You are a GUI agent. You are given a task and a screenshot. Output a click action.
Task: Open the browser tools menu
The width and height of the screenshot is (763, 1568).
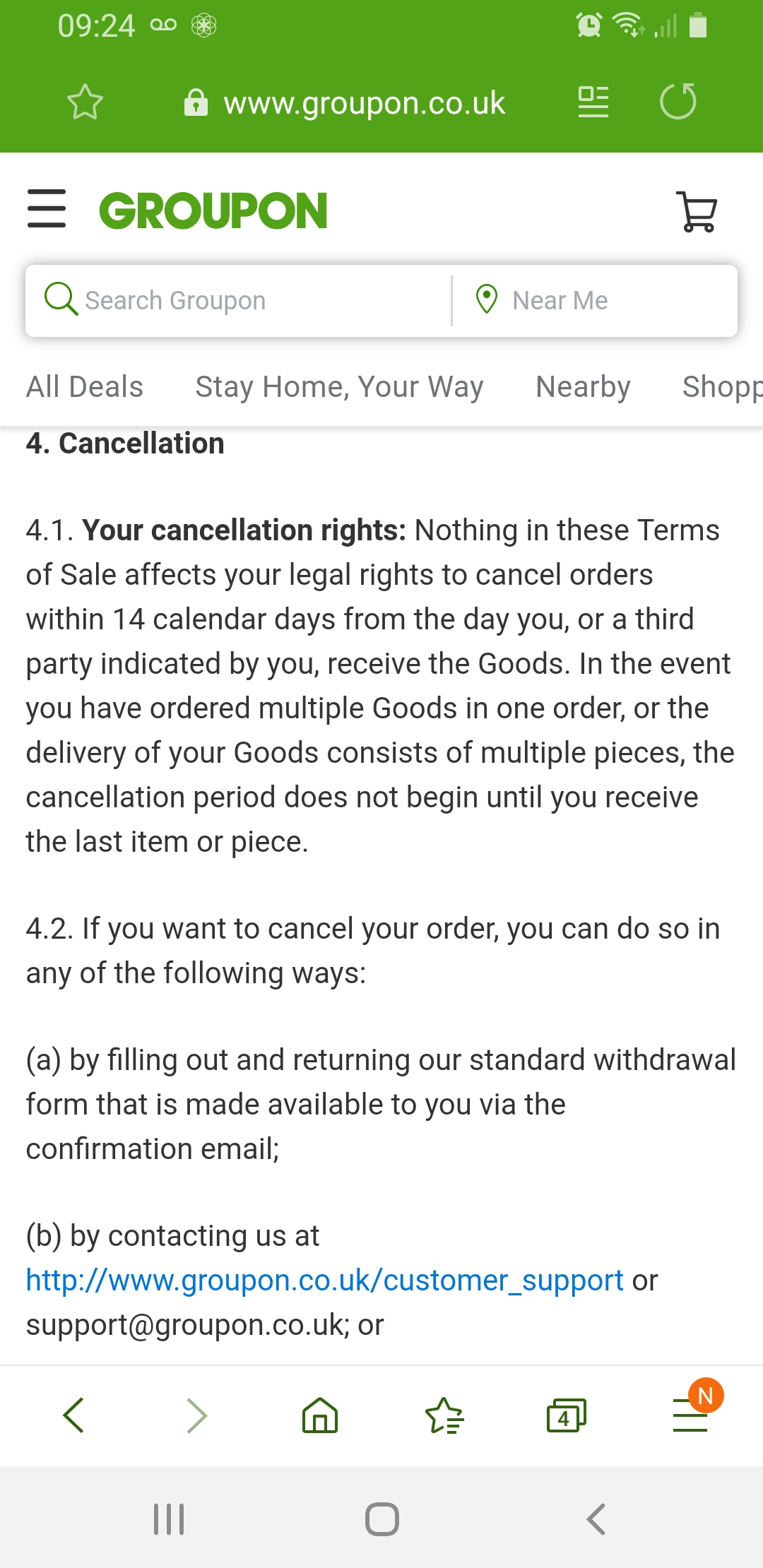691,1415
